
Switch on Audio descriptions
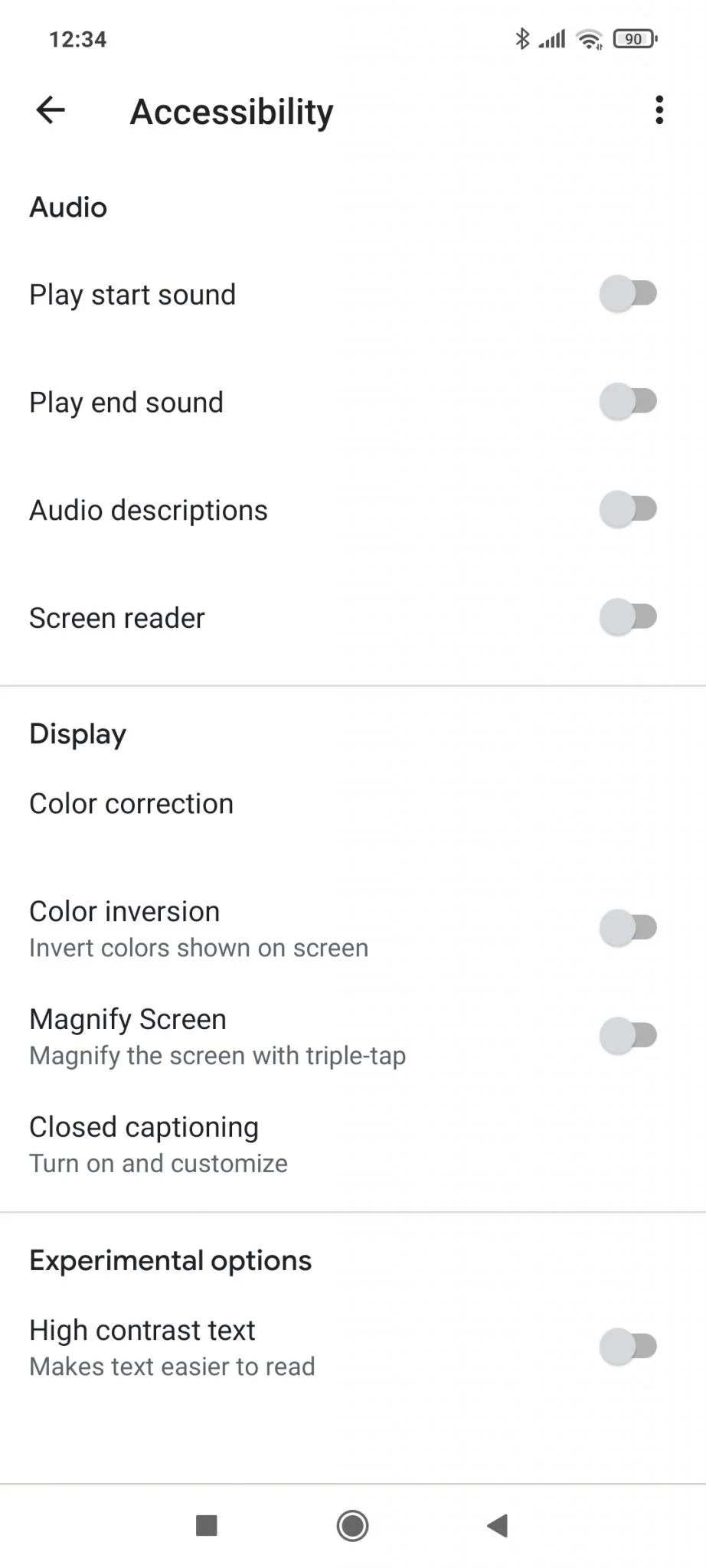[x=628, y=510]
